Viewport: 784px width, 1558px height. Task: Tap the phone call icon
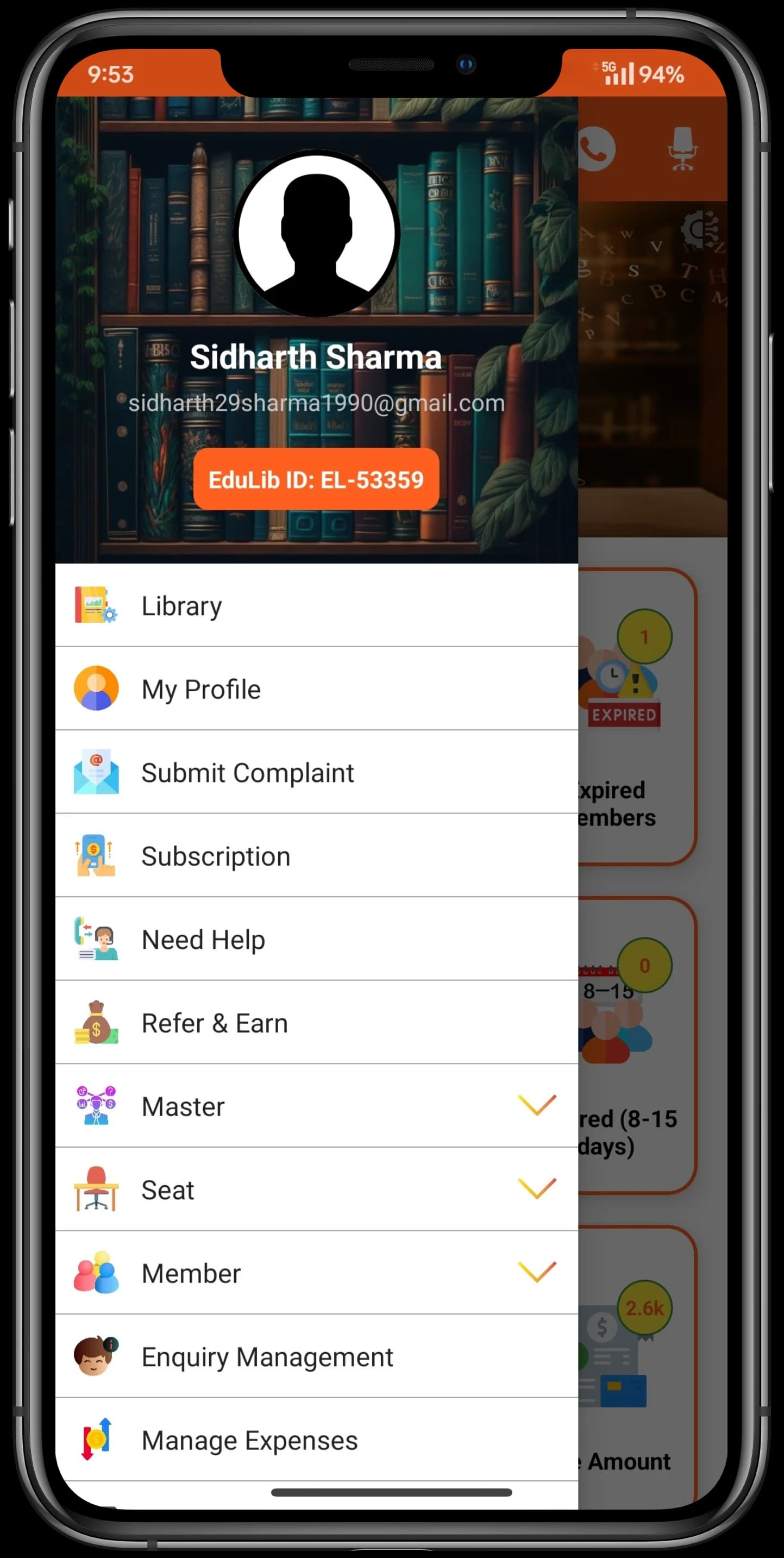(x=595, y=149)
